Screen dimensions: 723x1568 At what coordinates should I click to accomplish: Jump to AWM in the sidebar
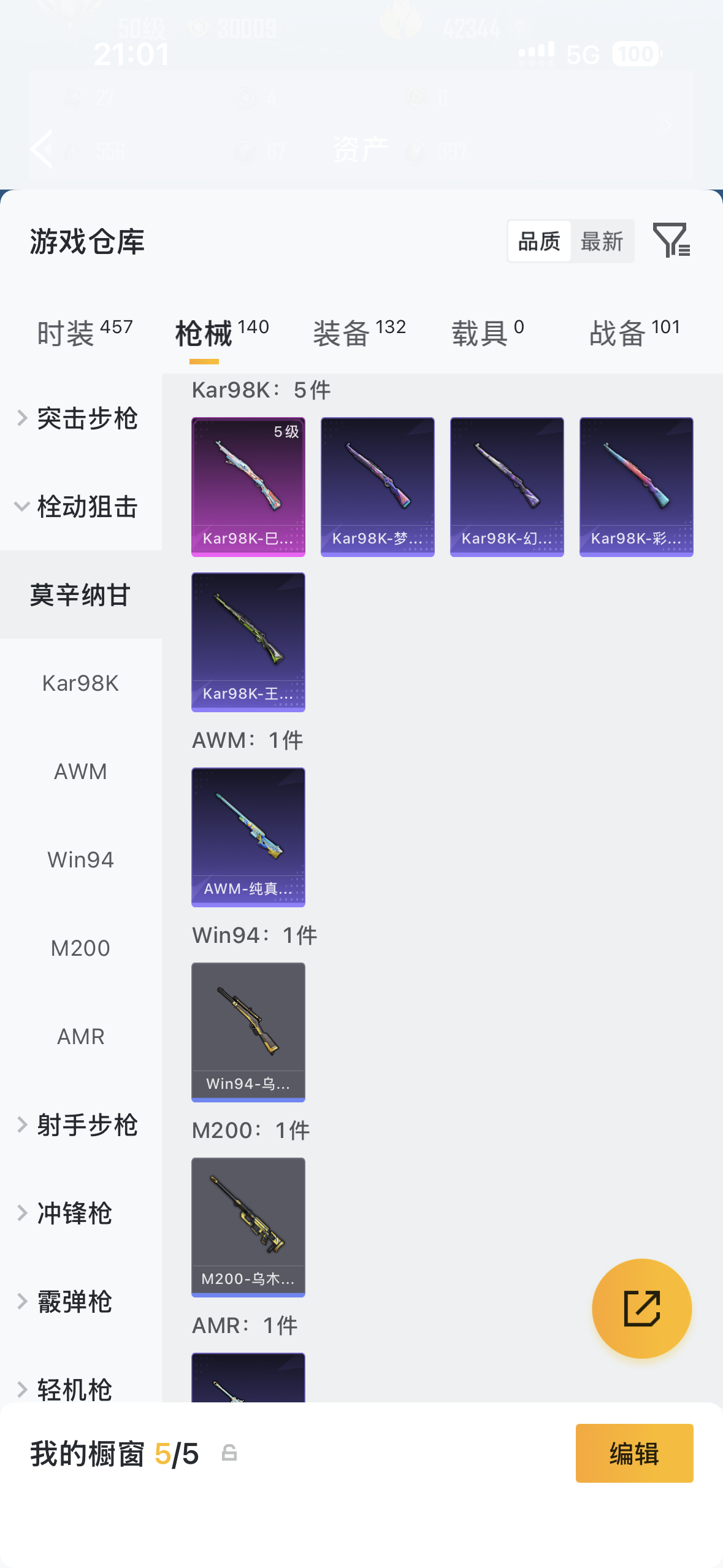pos(80,771)
